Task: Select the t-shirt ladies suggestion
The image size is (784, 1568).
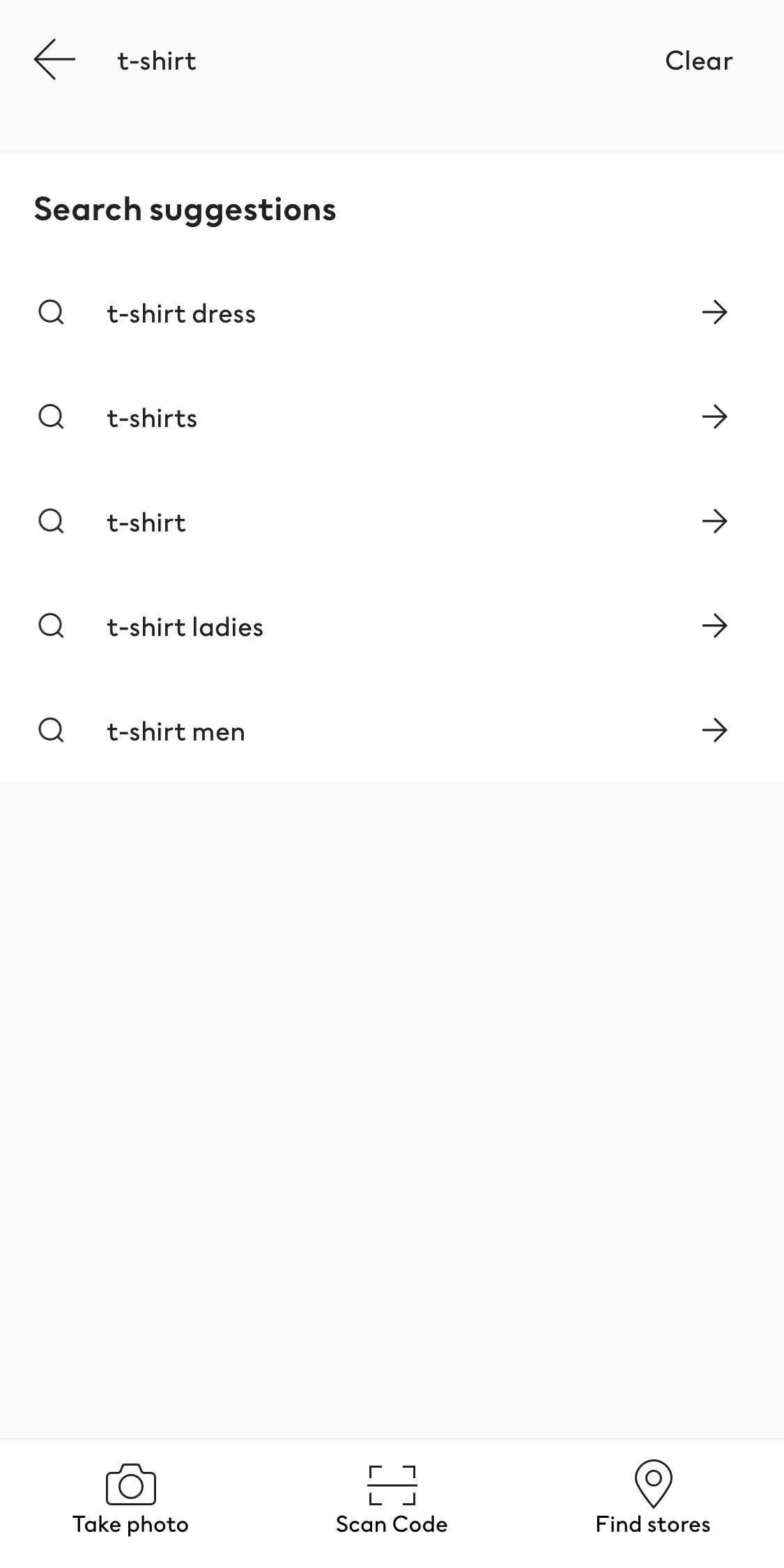Action: tap(185, 626)
